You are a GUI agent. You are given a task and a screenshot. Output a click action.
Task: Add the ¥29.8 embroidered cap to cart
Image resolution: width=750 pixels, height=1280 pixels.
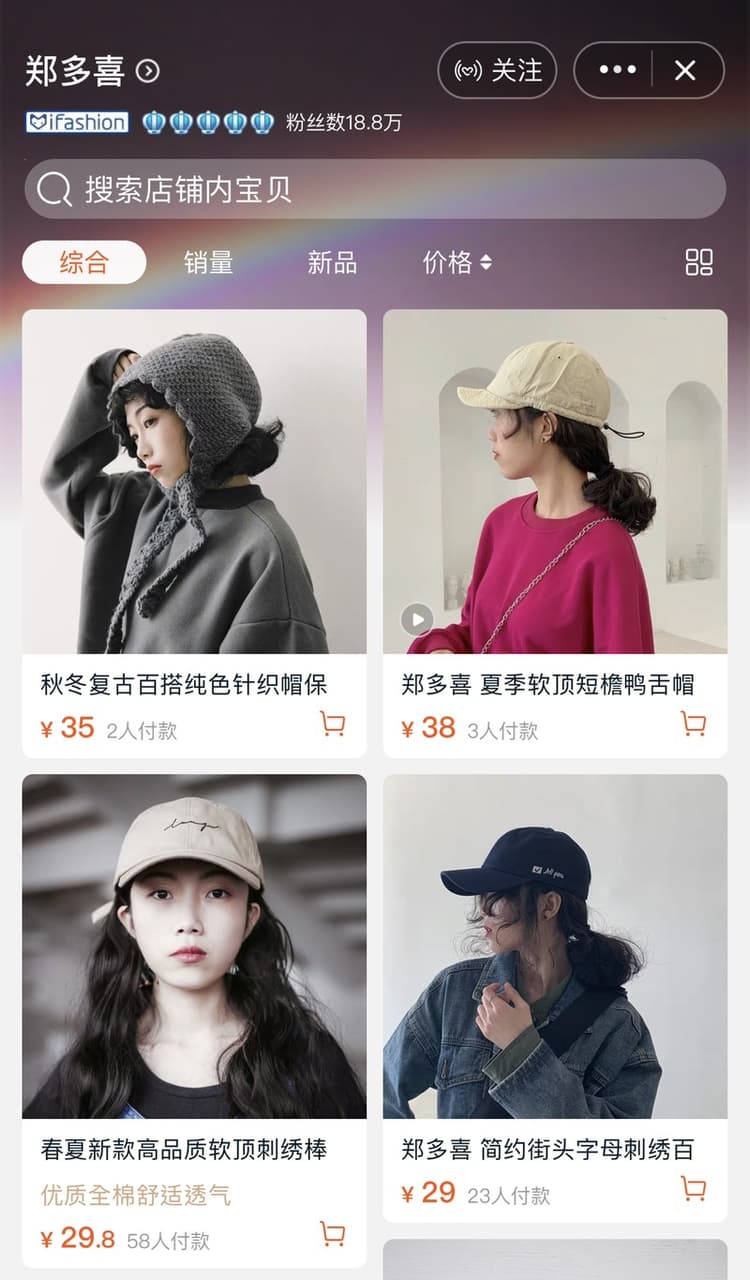tap(333, 1234)
